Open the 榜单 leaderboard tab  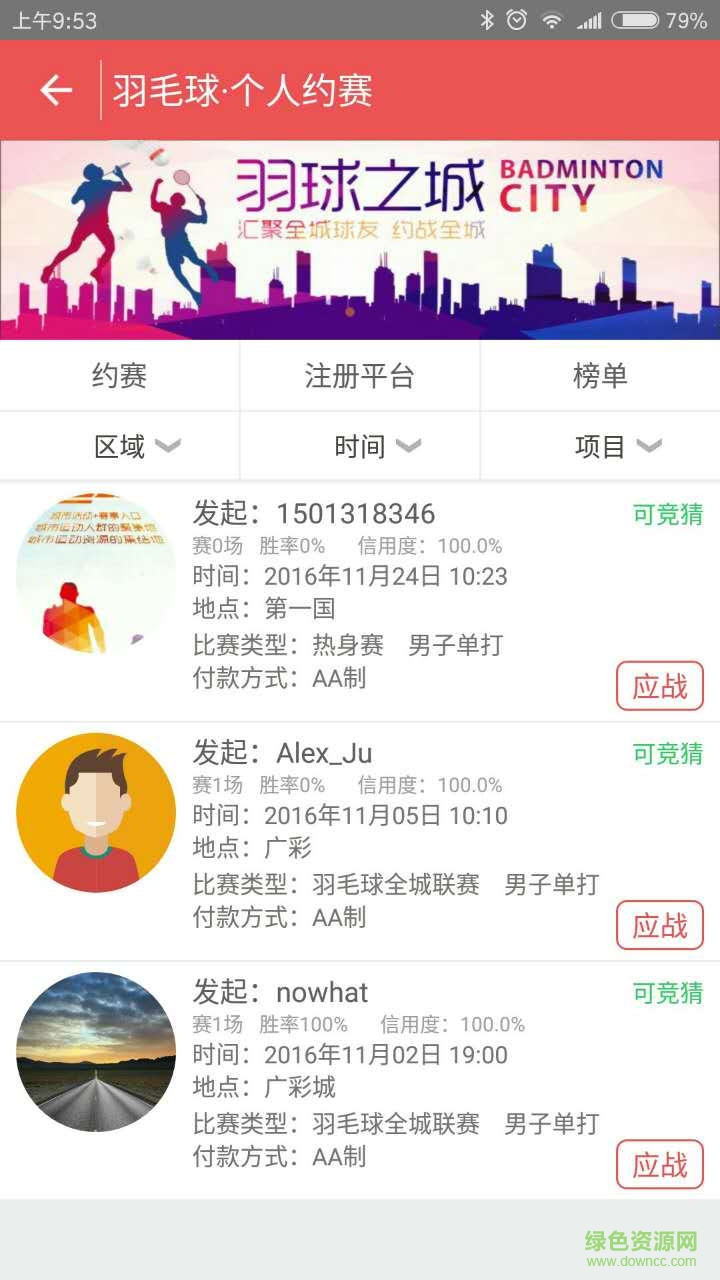click(x=599, y=375)
